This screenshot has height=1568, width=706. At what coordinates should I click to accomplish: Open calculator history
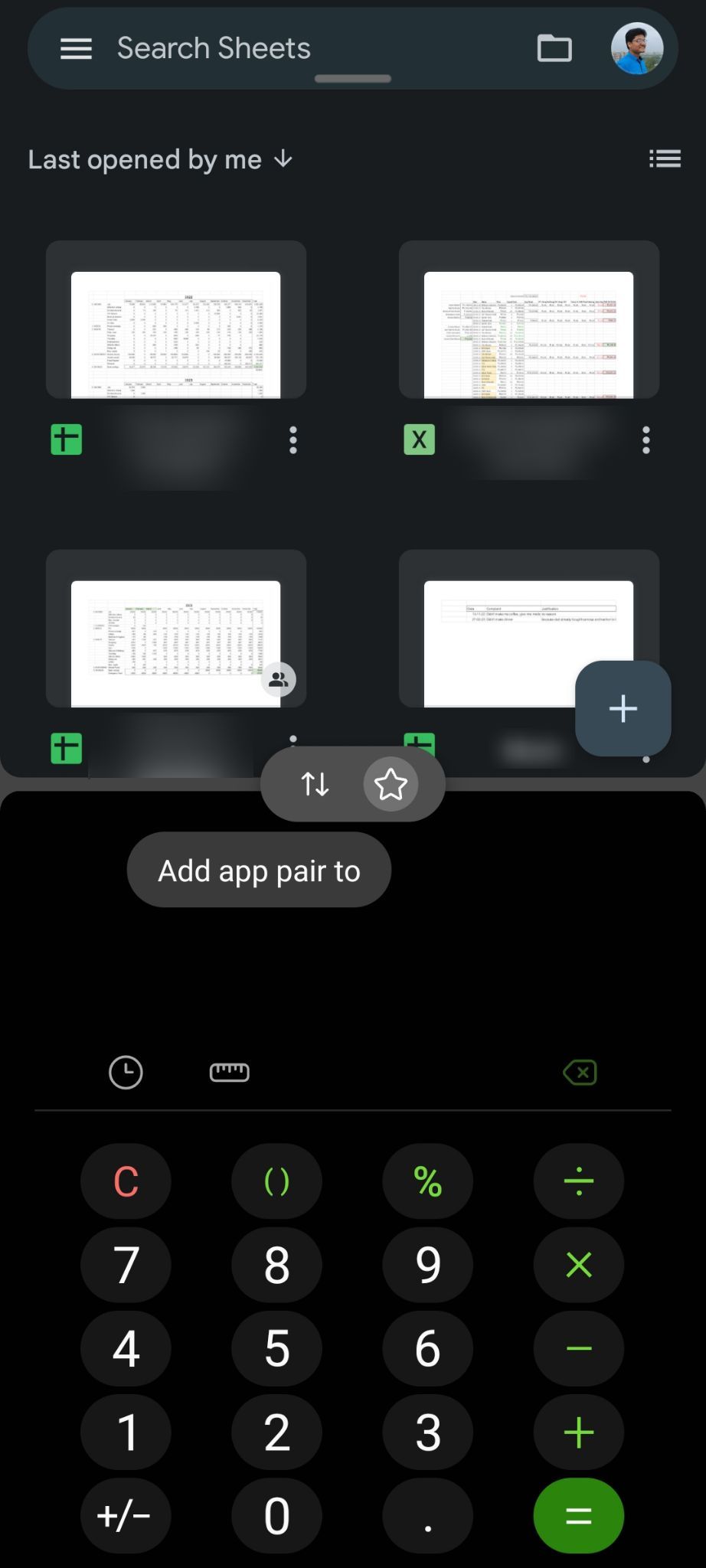point(125,1073)
